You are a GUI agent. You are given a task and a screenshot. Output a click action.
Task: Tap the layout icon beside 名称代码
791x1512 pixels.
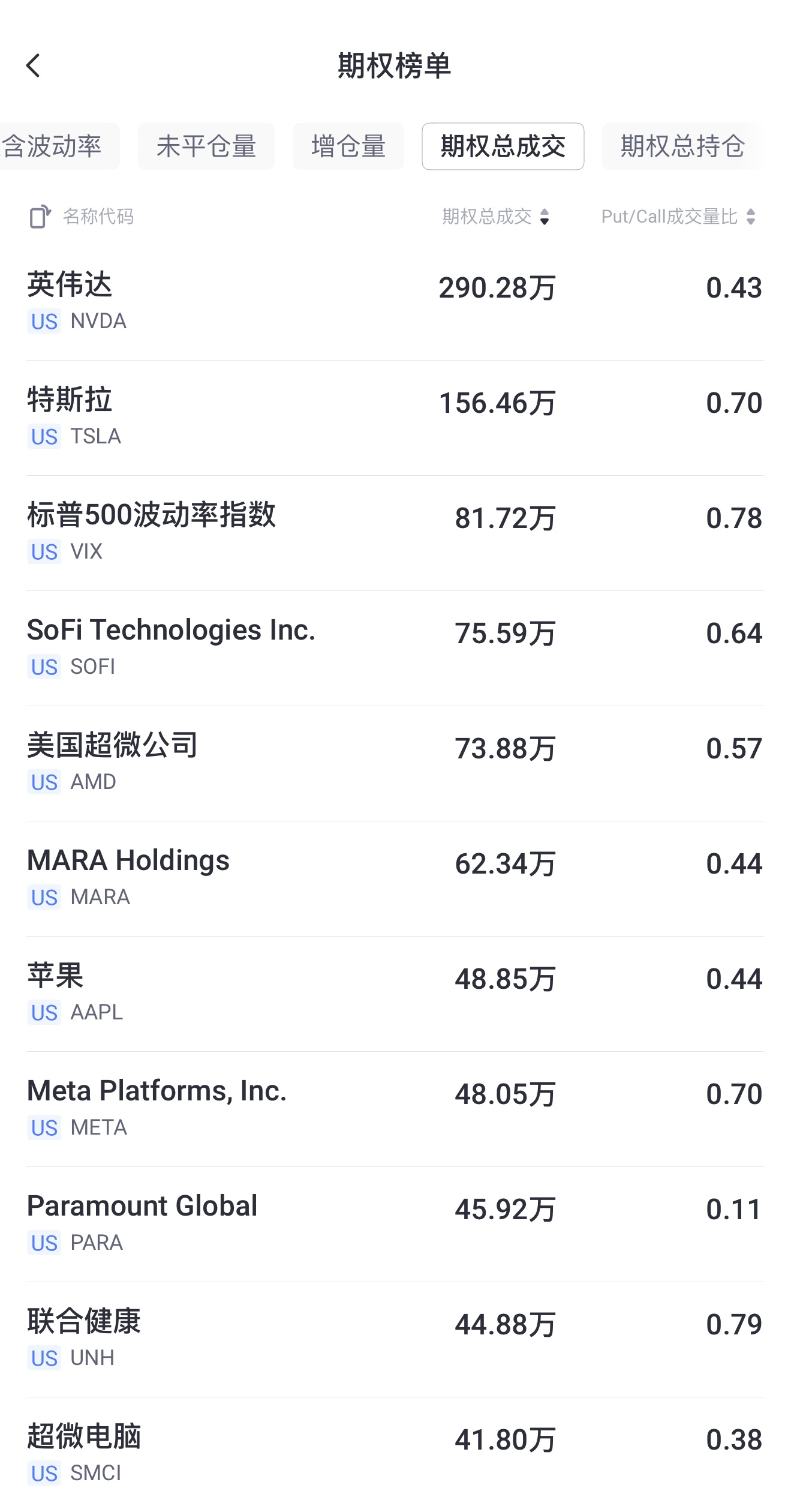[40, 217]
